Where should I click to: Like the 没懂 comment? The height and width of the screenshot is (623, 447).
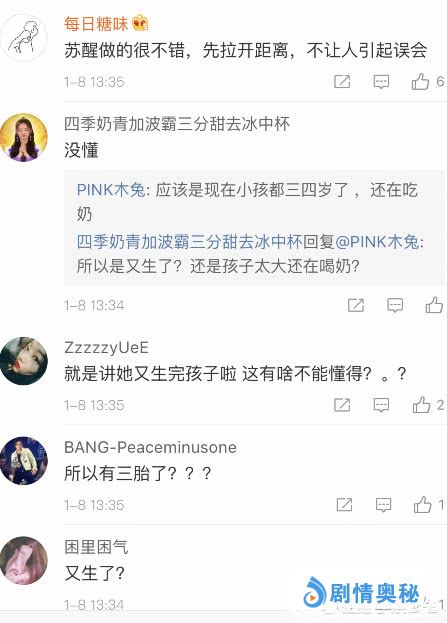(x=434, y=305)
